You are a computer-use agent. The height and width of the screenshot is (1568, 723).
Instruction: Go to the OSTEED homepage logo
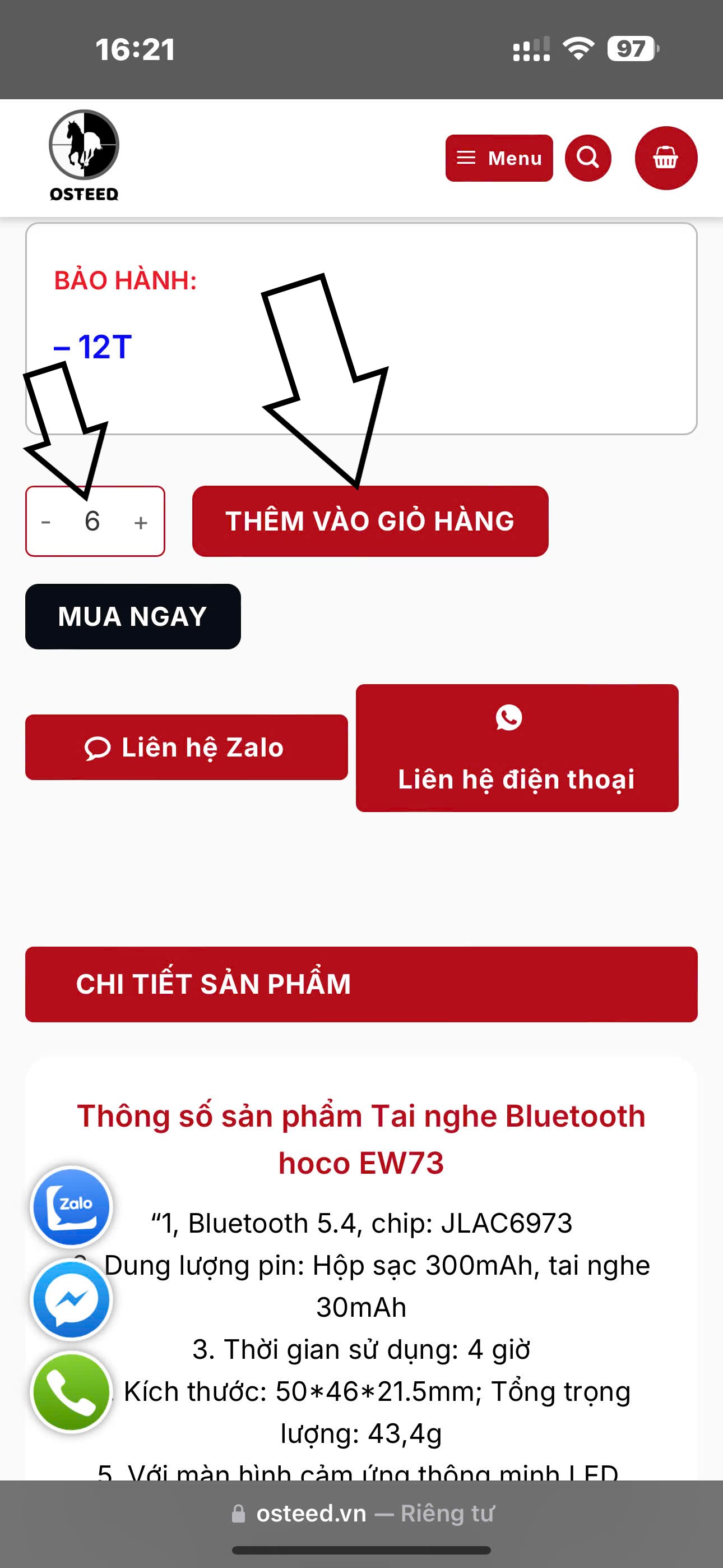(x=84, y=156)
